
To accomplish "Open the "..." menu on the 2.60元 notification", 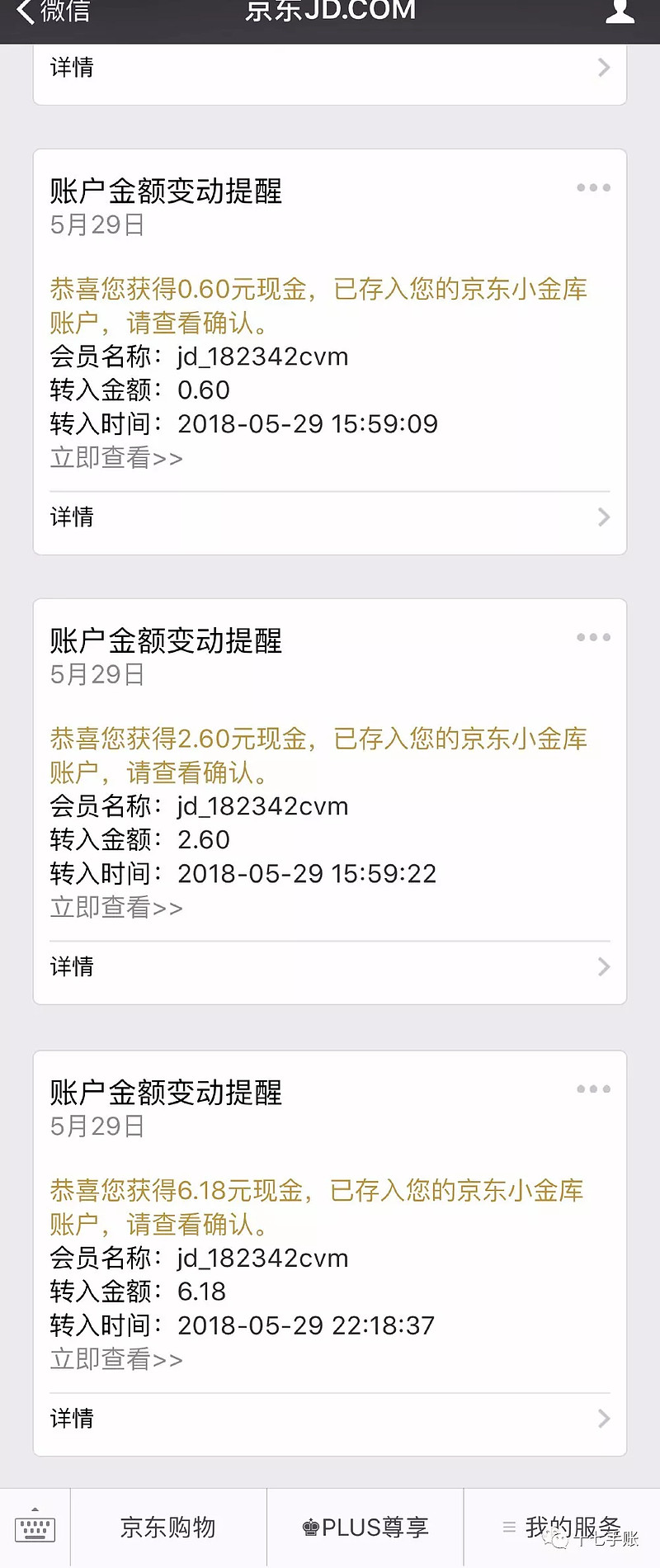I will coord(592,637).
